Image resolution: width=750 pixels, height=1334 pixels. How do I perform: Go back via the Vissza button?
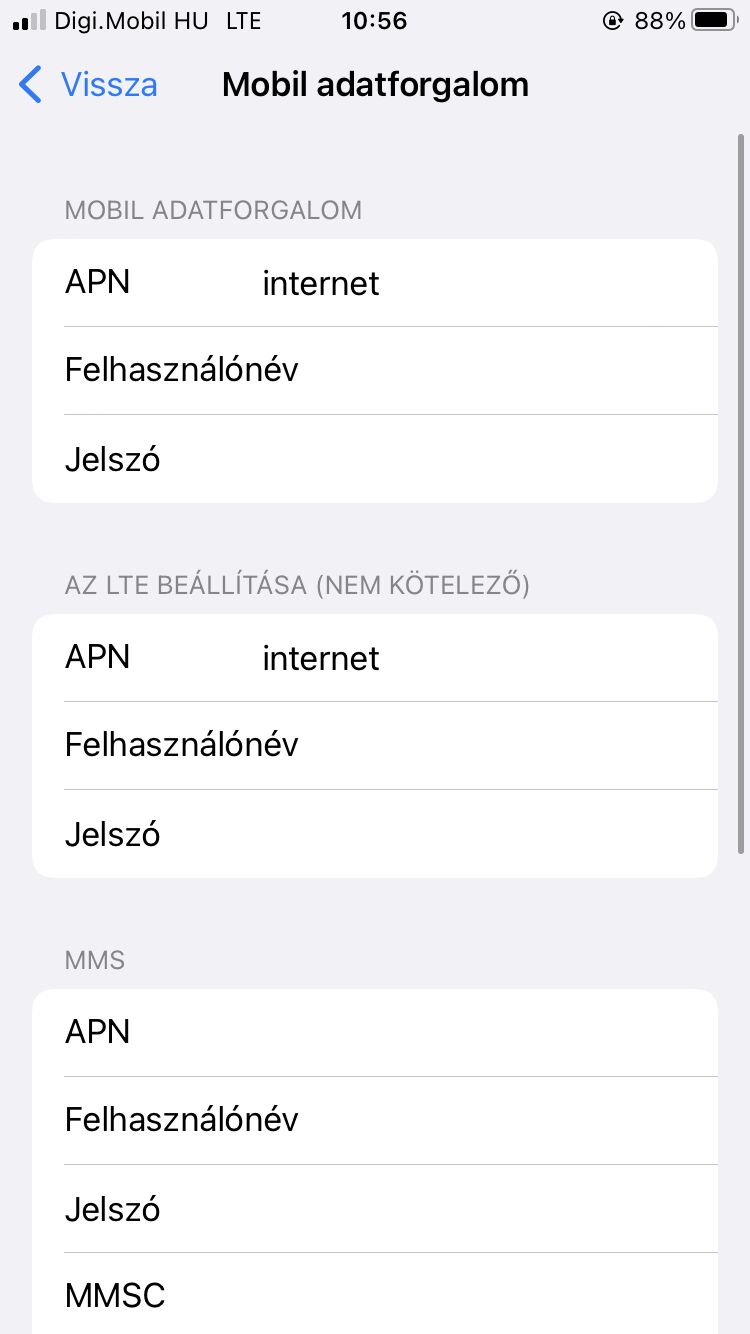click(88, 84)
